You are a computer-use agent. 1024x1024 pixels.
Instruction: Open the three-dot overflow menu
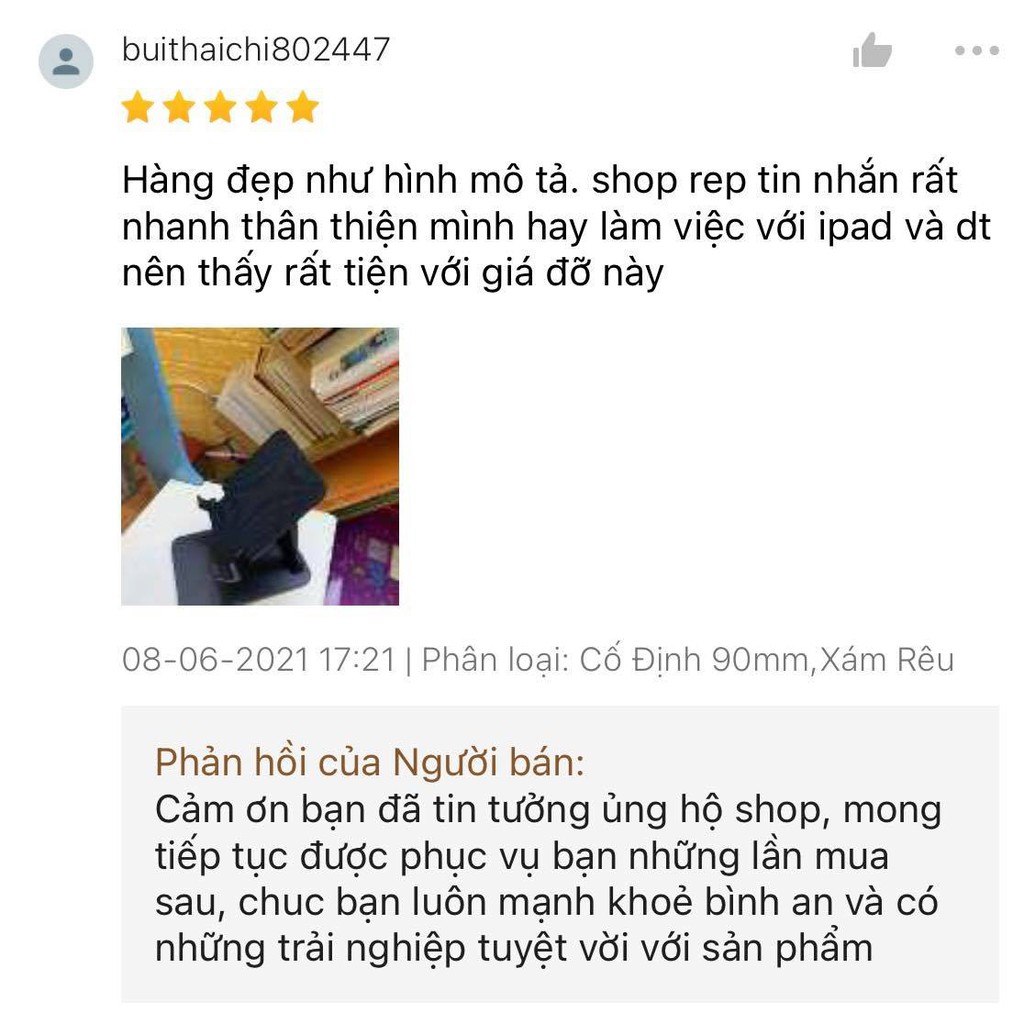[976, 51]
